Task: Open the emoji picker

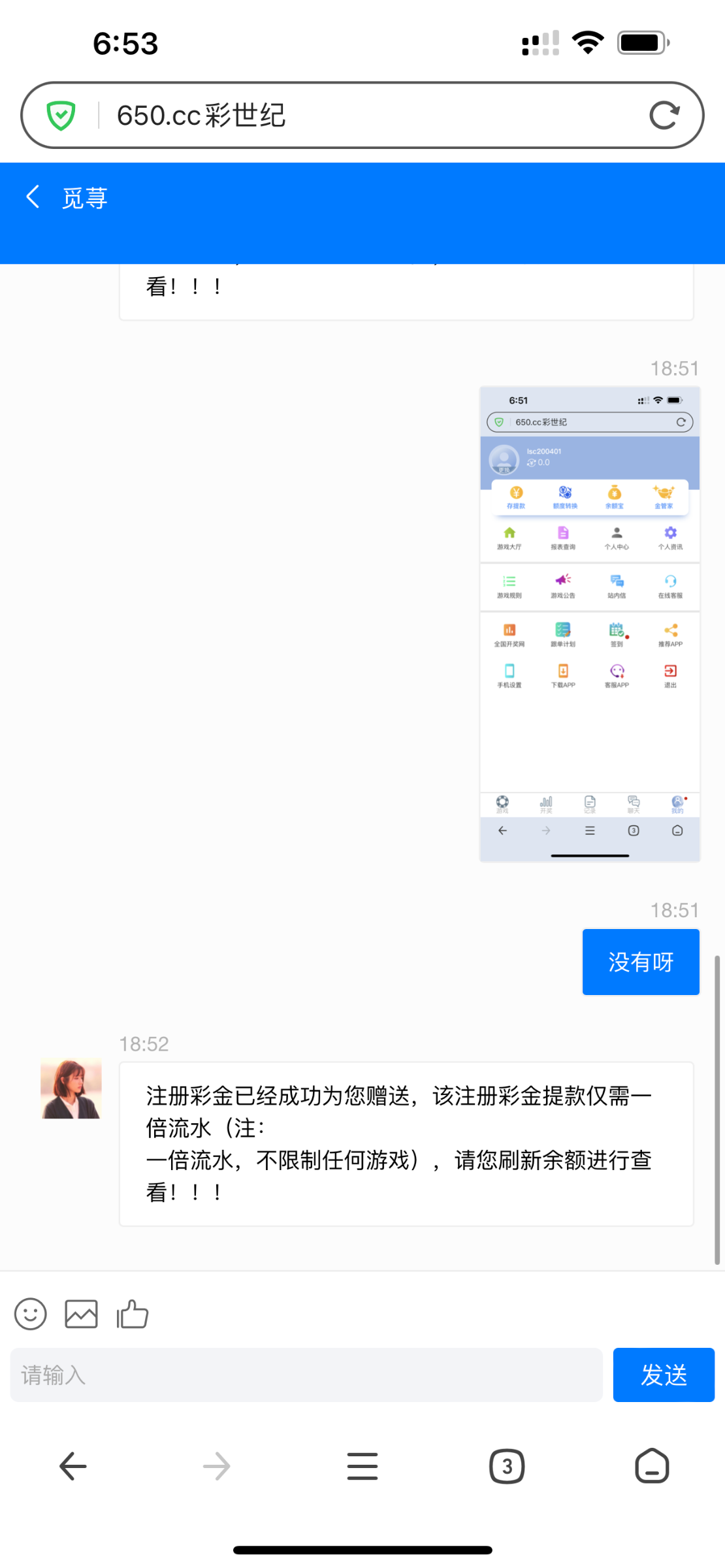Action: (31, 1314)
